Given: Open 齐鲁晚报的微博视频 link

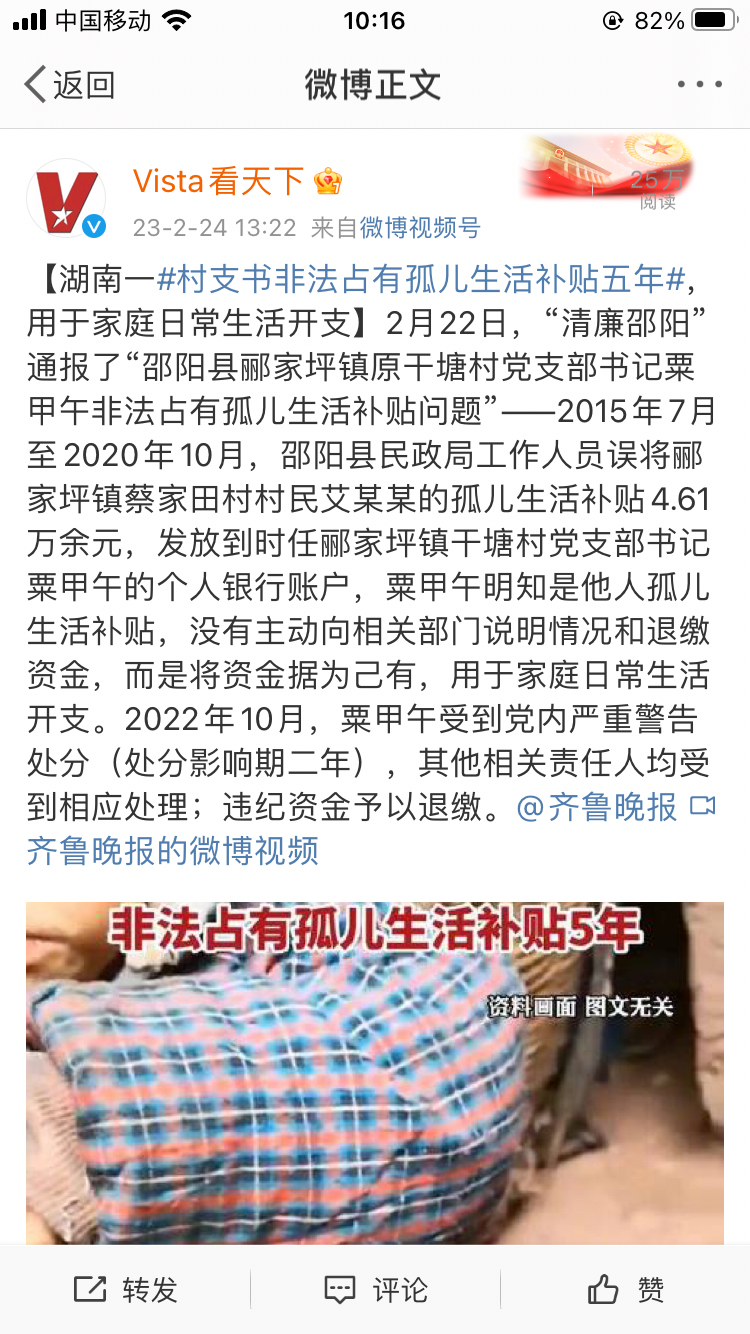Looking at the screenshot, I should 172,850.
